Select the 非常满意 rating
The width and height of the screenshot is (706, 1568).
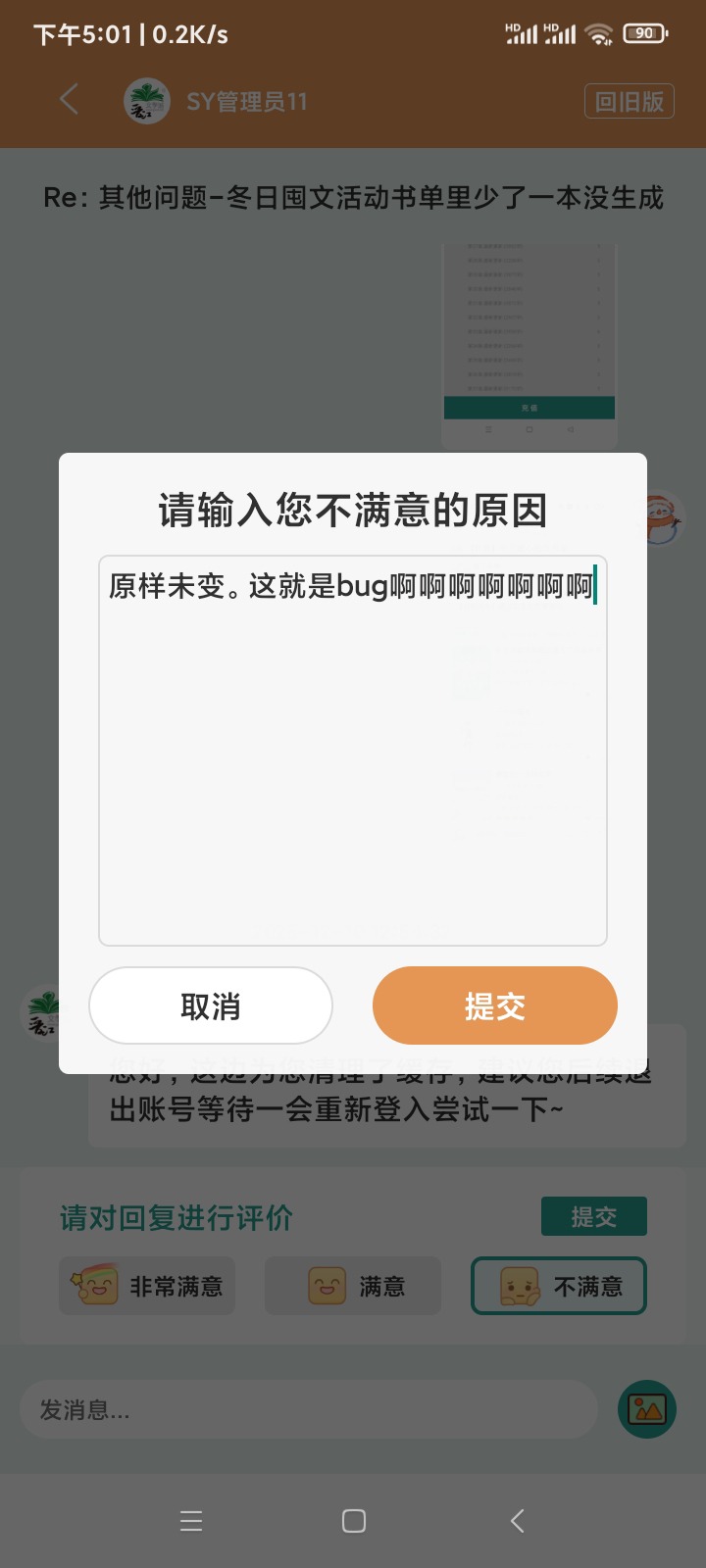click(147, 1286)
